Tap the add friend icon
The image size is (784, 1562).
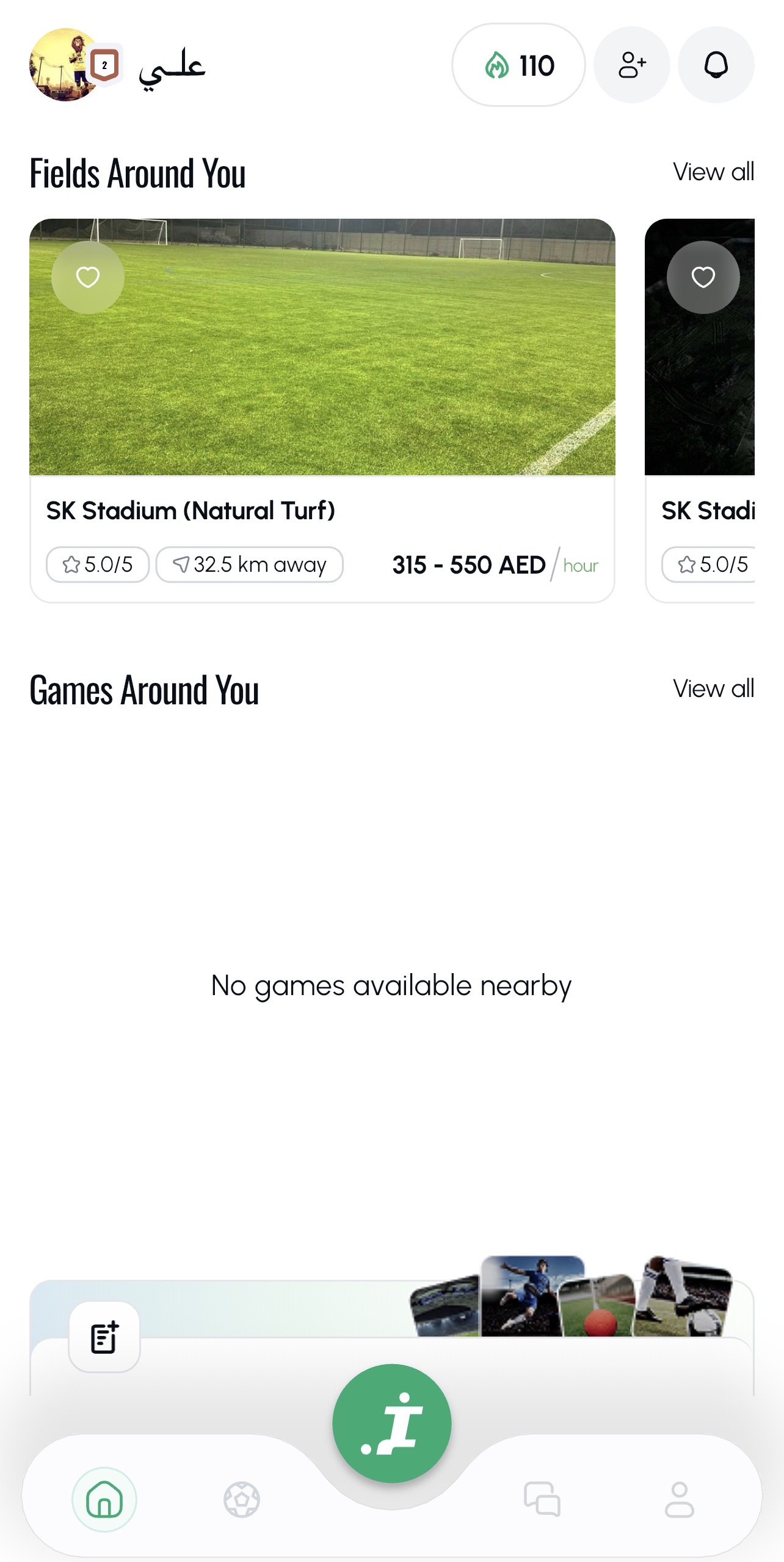tap(633, 65)
